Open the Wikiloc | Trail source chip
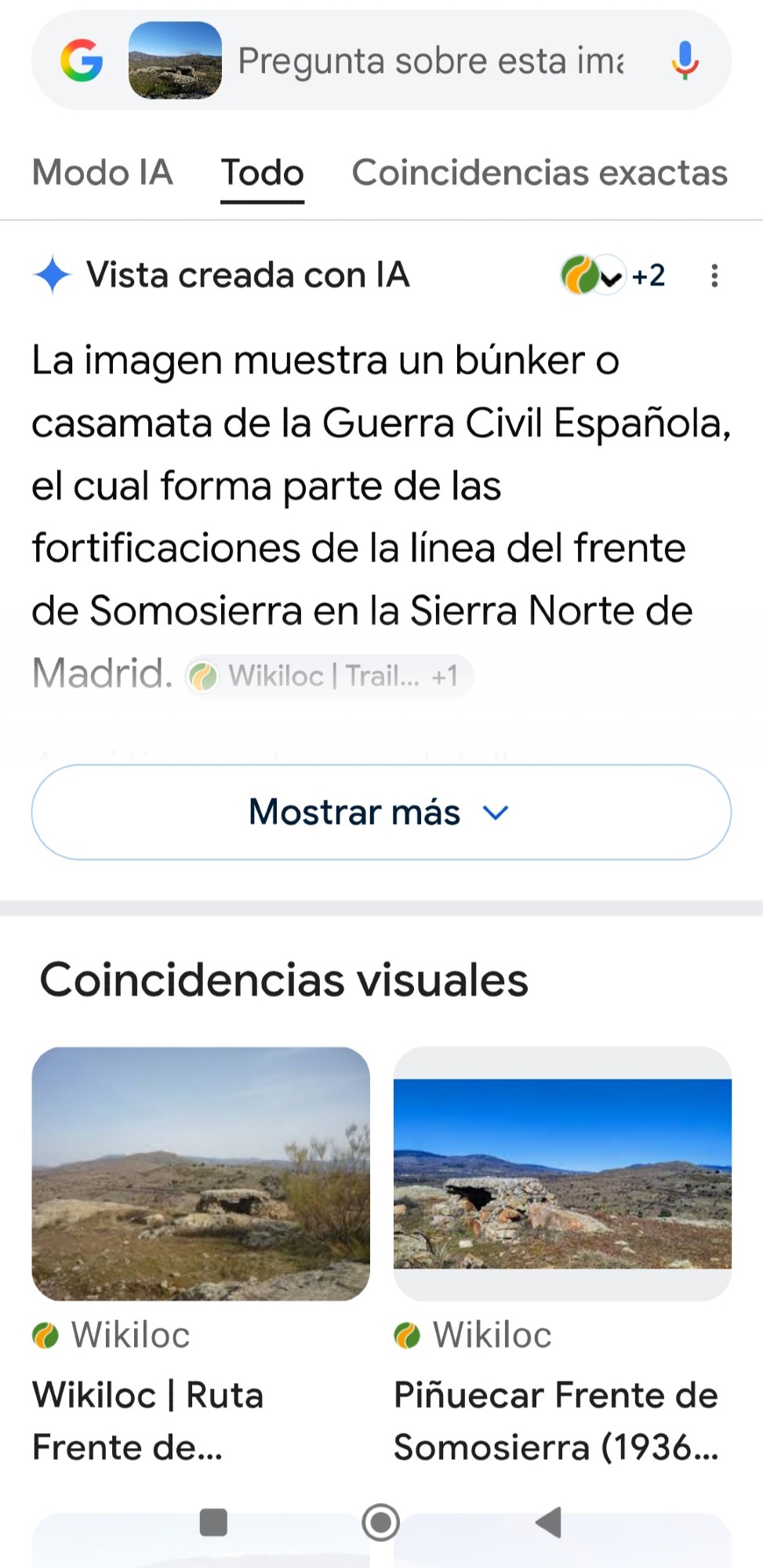The image size is (763, 1568). [x=329, y=676]
